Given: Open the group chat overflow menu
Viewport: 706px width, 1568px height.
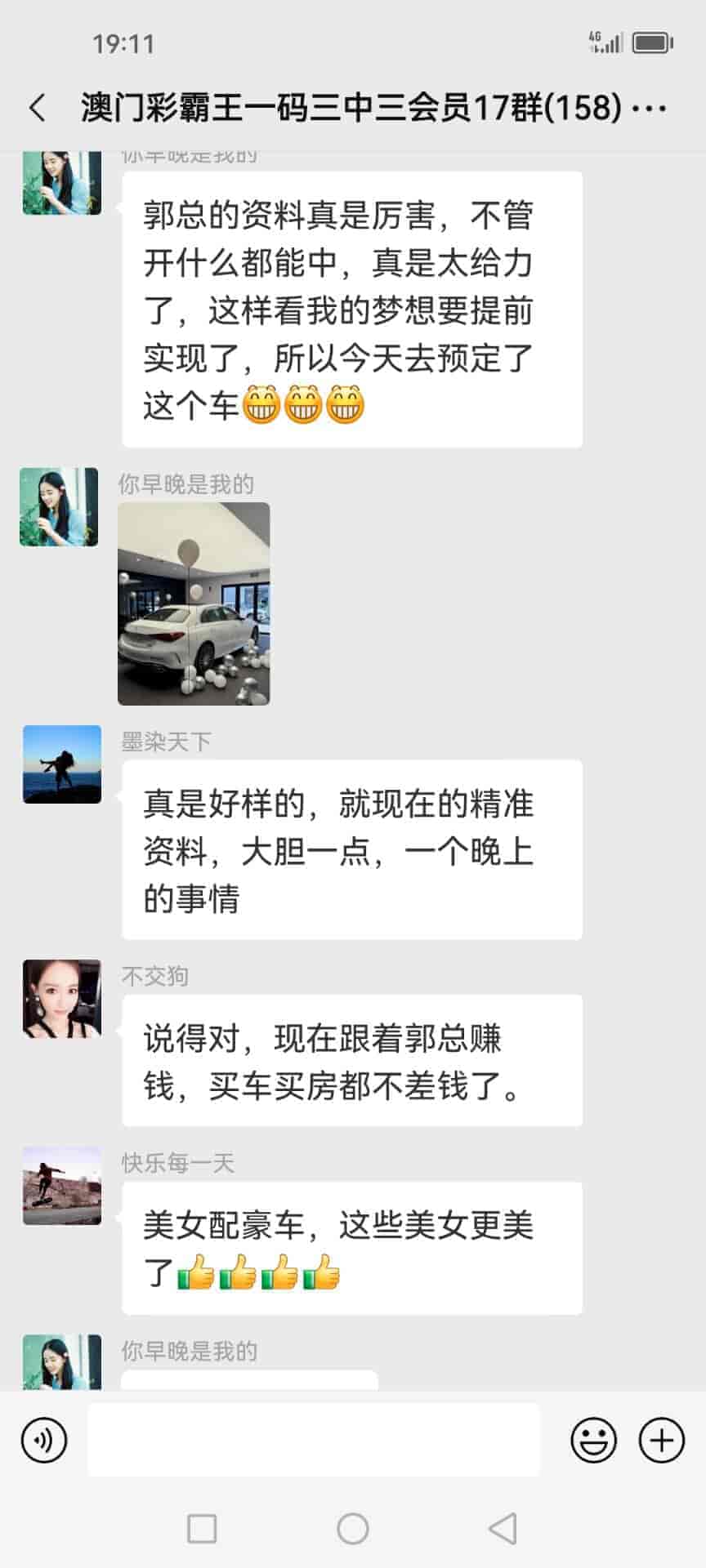Looking at the screenshot, I should click(650, 108).
